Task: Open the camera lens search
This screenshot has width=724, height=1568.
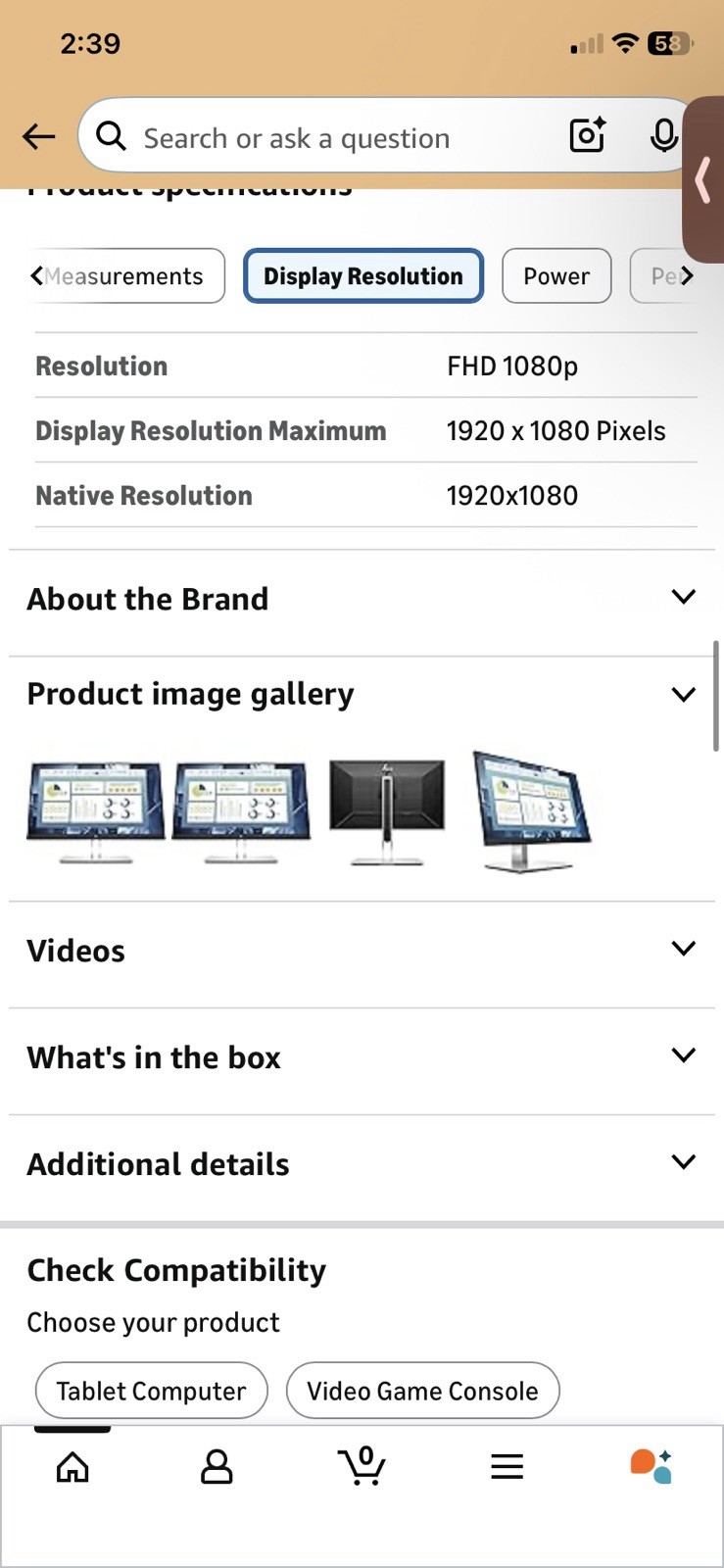Action: 587,135
